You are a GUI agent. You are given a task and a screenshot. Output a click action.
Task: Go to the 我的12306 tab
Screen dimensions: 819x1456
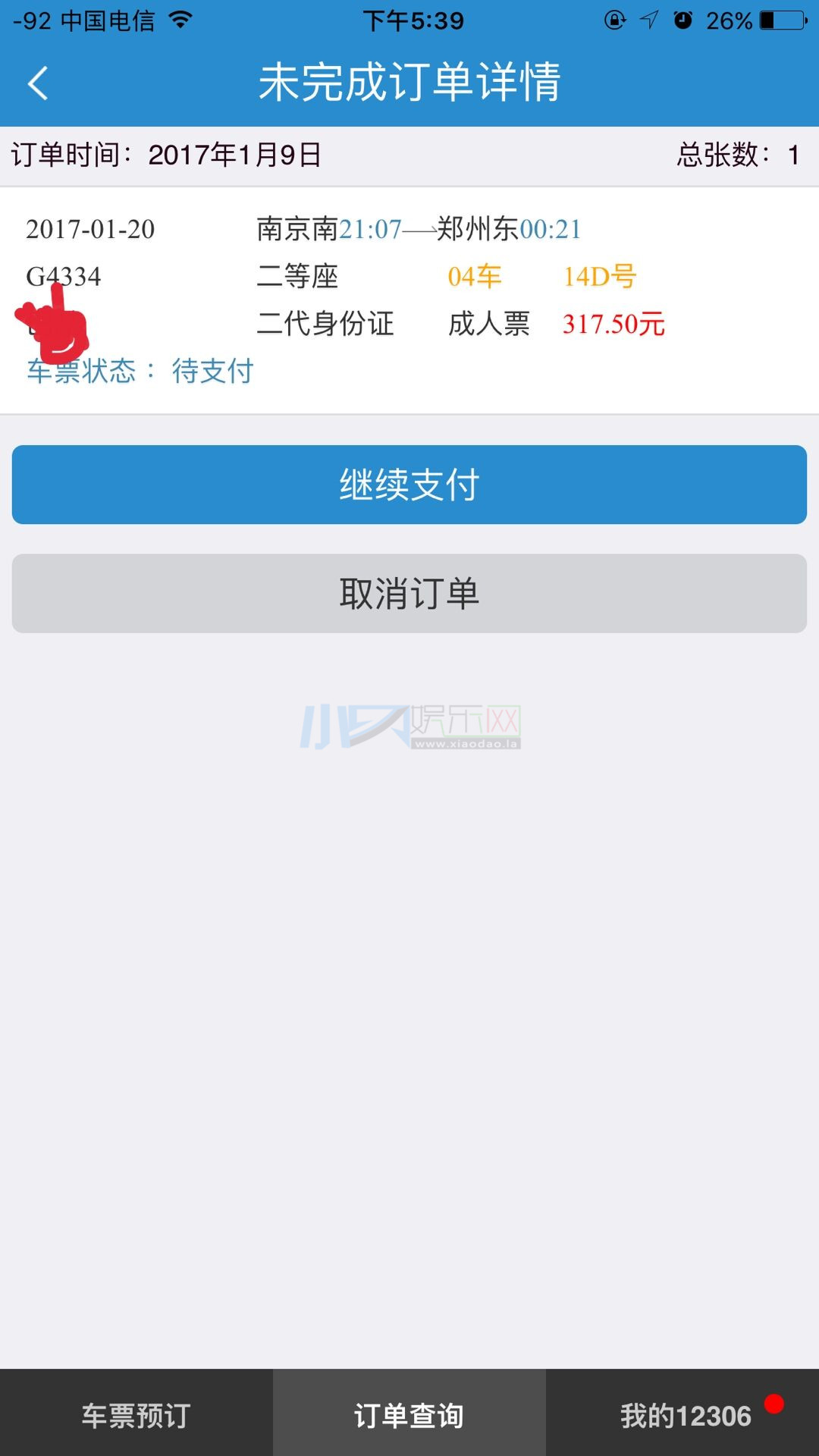point(682,1414)
